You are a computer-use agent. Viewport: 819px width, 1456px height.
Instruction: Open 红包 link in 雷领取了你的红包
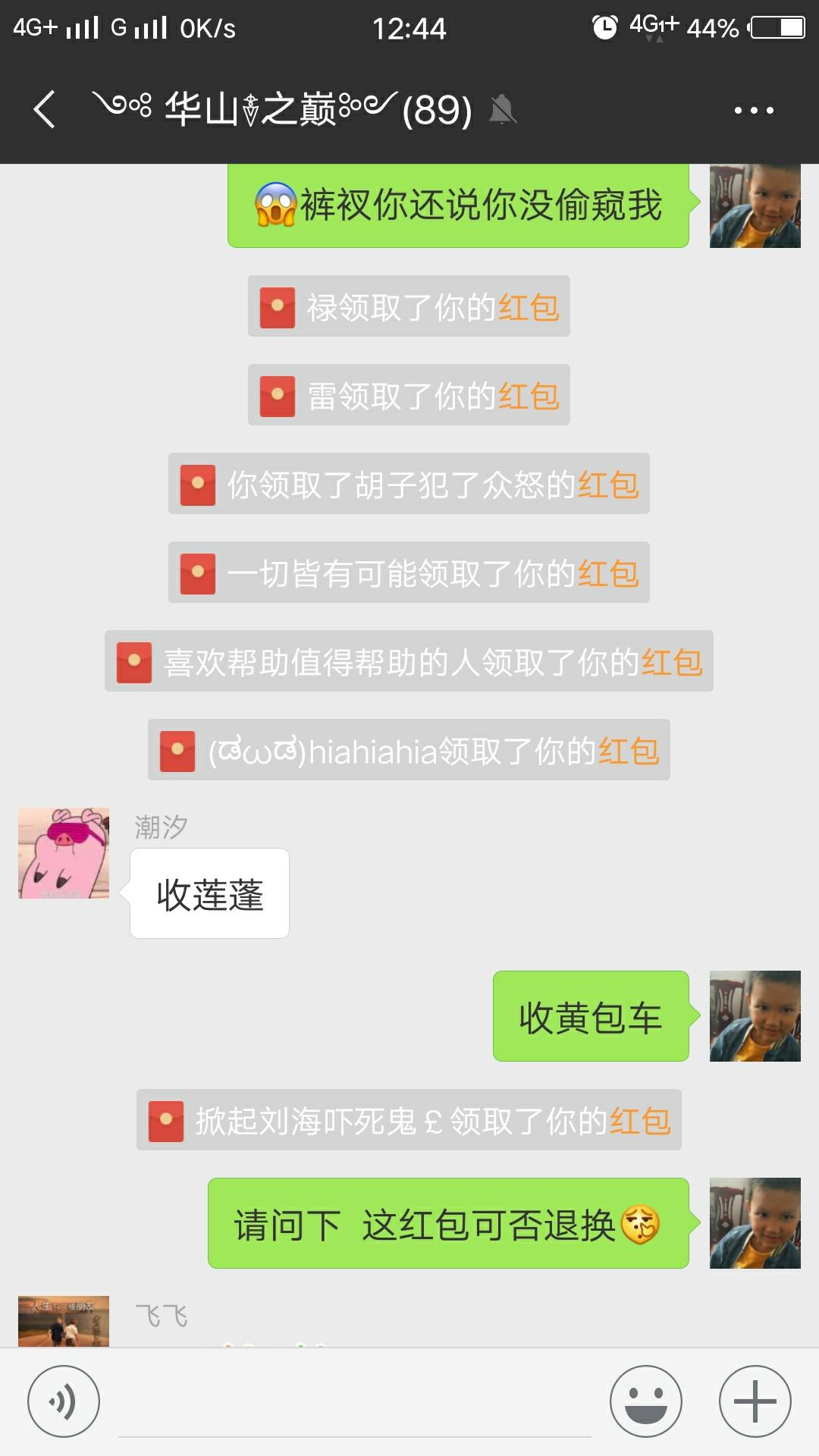tap(529, 396)
